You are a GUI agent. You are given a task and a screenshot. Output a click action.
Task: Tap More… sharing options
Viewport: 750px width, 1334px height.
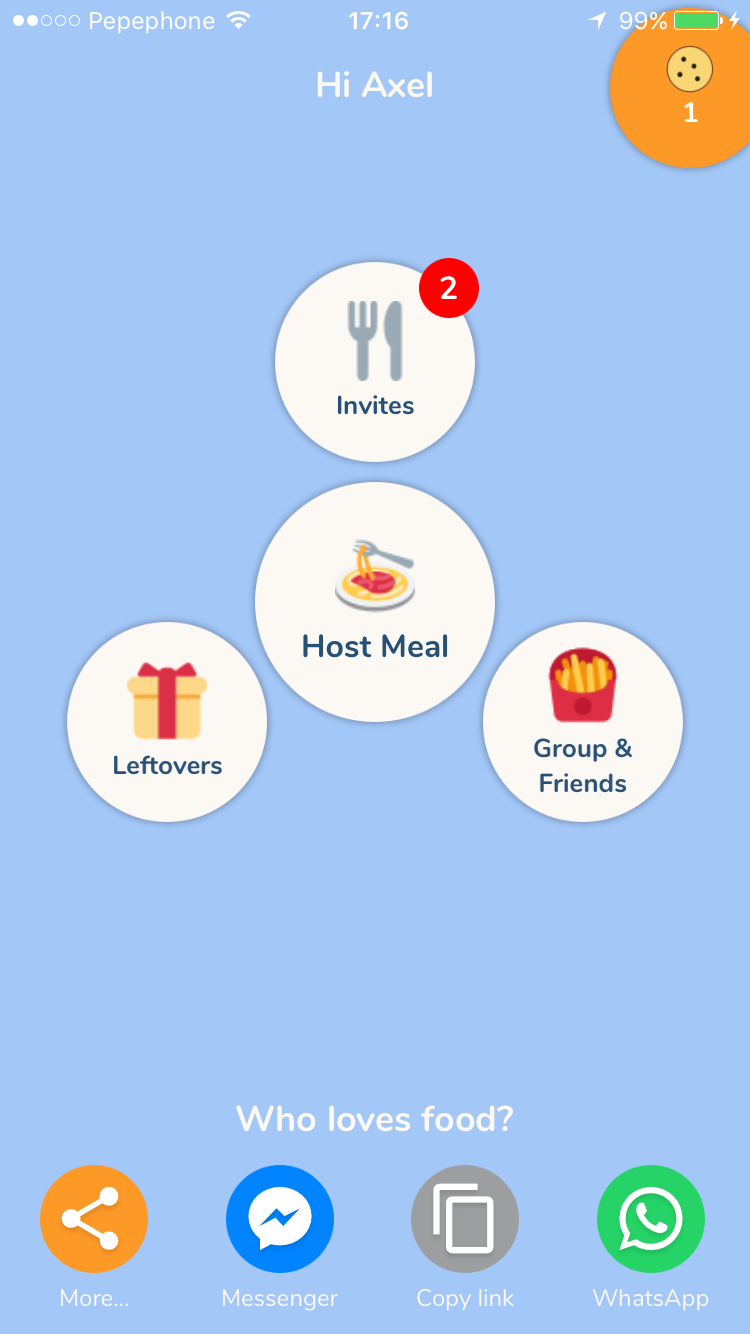tap(94, 1219)
